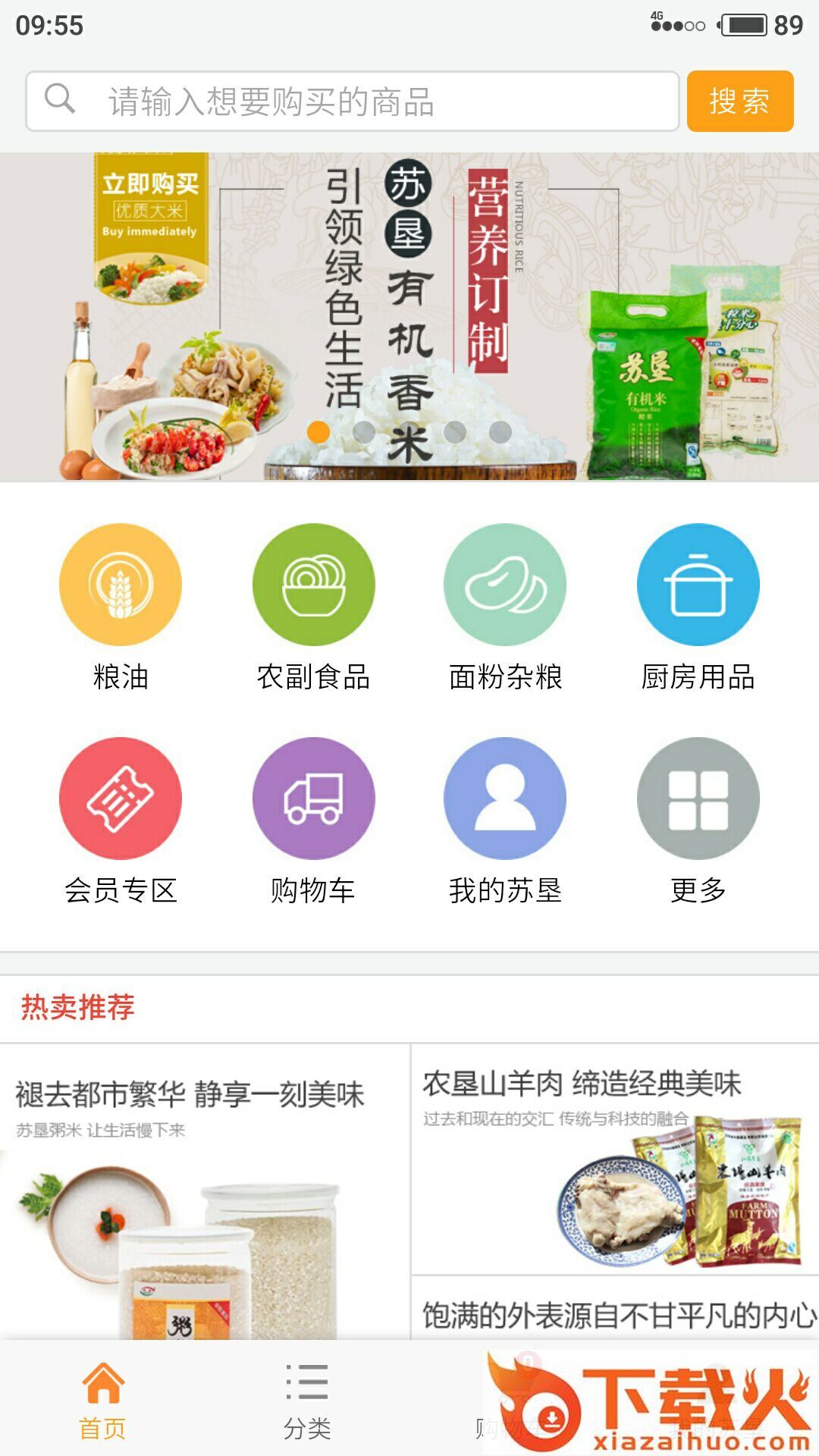The image size is (819, 1456).
Task: Open the 苏垦有机香米 promotional banner
Action: coord(409,317)
